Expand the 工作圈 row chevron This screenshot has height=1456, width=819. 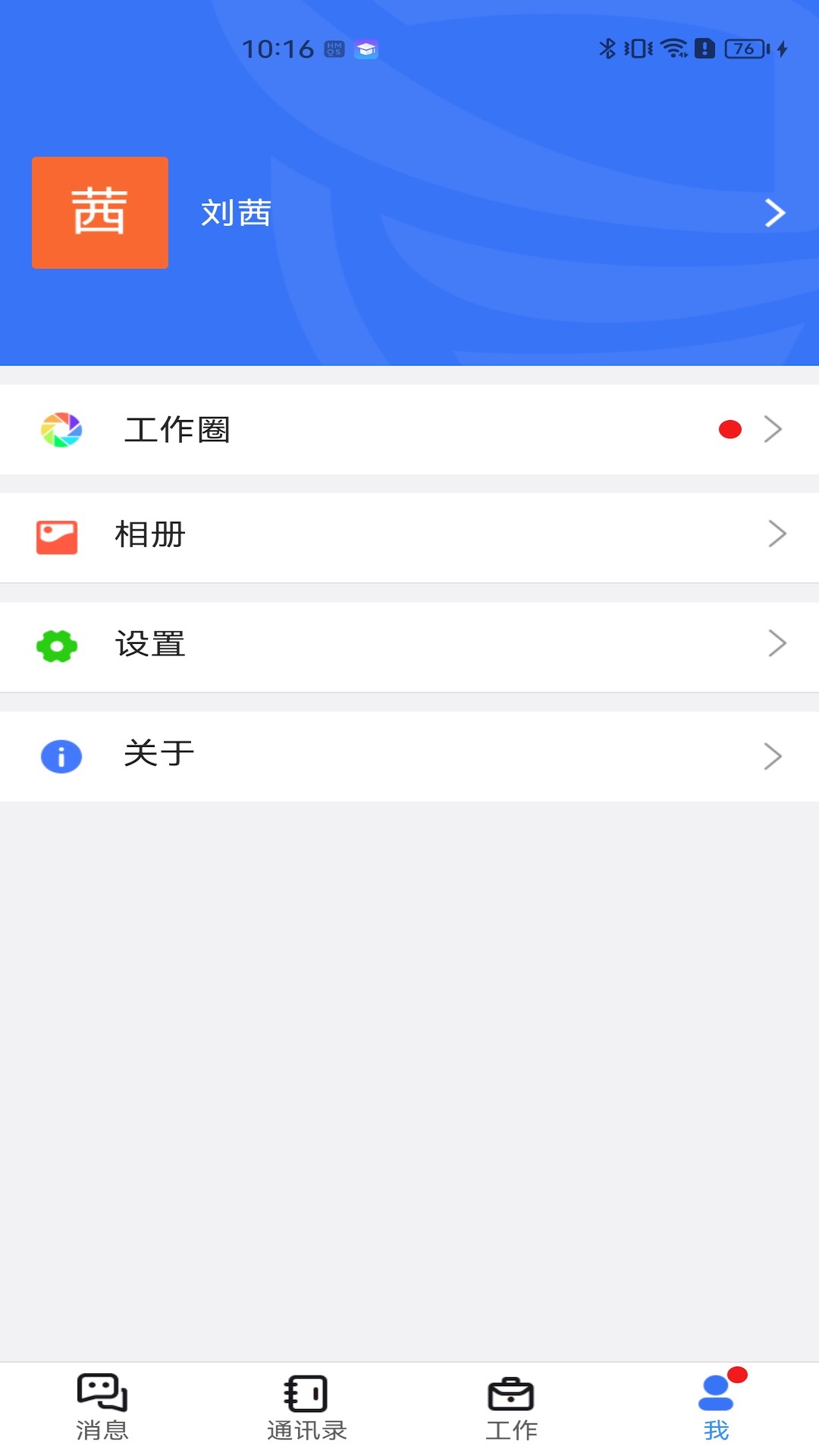(774, 428)
